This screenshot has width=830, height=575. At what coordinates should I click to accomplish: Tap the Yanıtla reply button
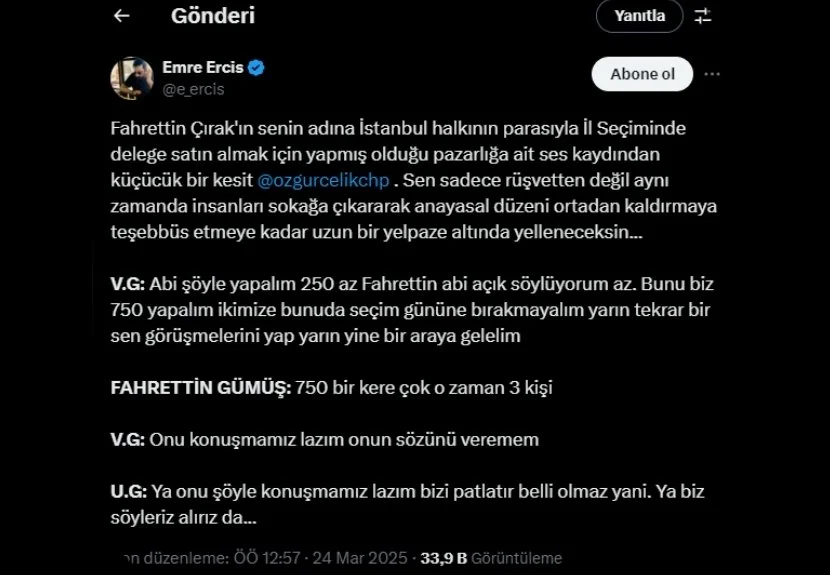(x=639, y=16)
